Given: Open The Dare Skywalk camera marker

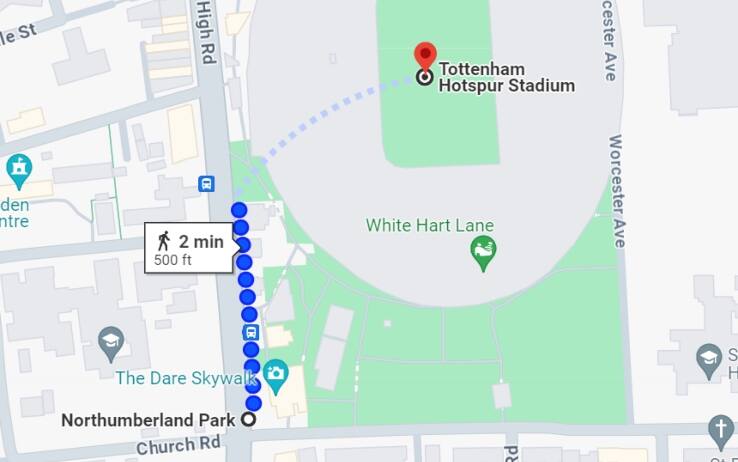Looking at the screenshot, I should pos(274,377).
